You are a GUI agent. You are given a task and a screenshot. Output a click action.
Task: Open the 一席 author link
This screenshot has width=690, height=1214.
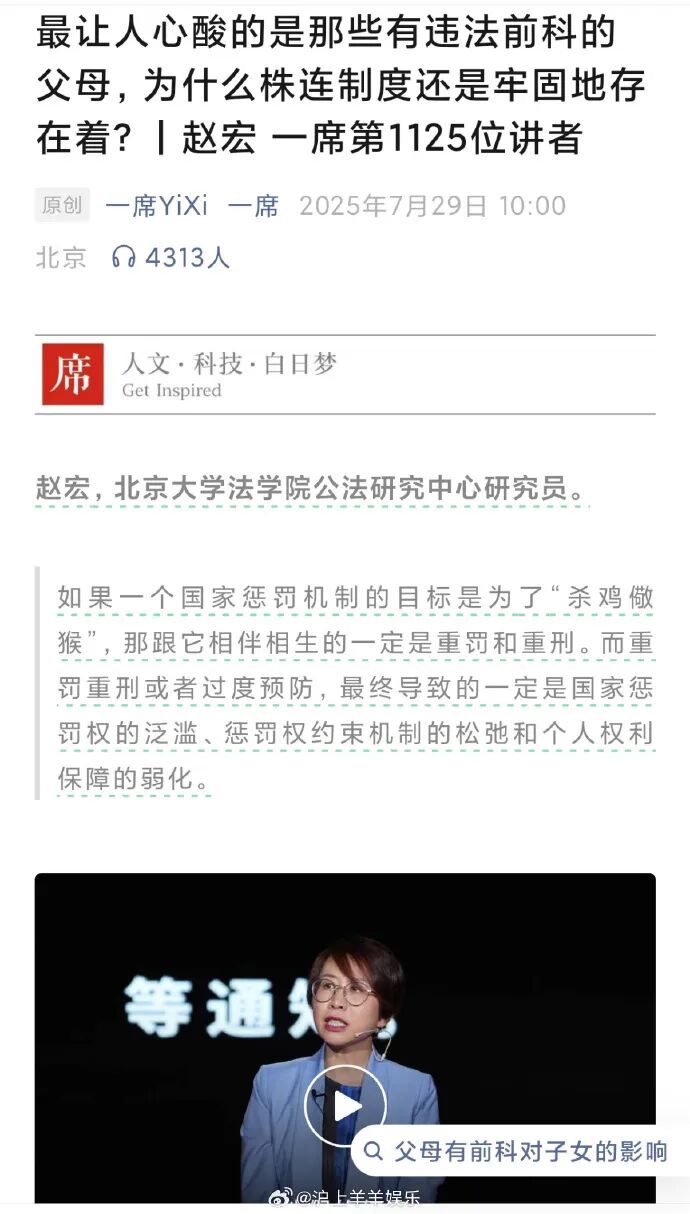point(253,206)
